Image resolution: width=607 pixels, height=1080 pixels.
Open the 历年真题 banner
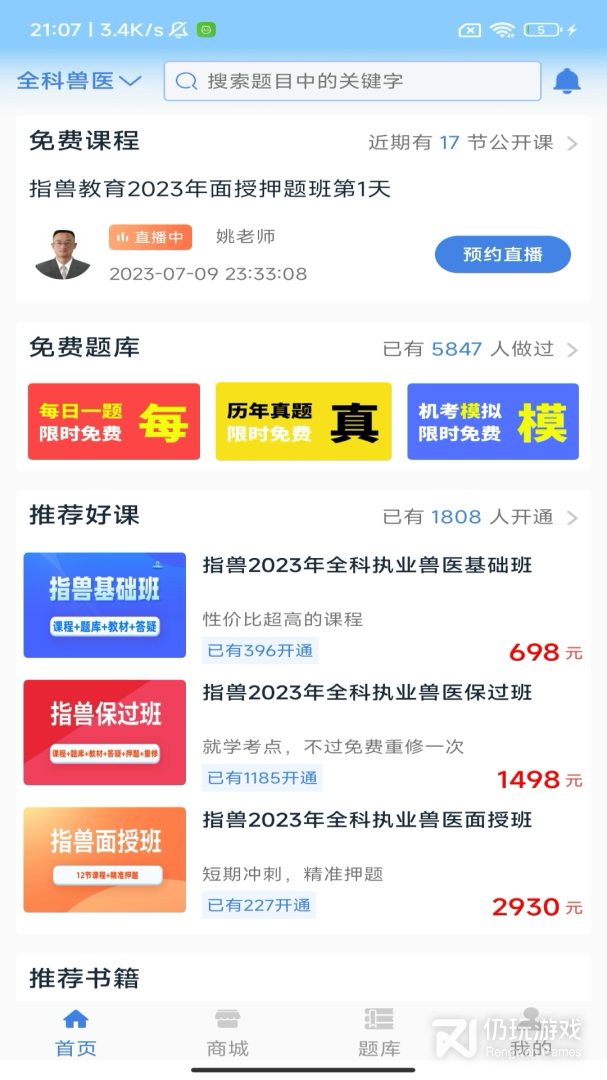(303, 421)
